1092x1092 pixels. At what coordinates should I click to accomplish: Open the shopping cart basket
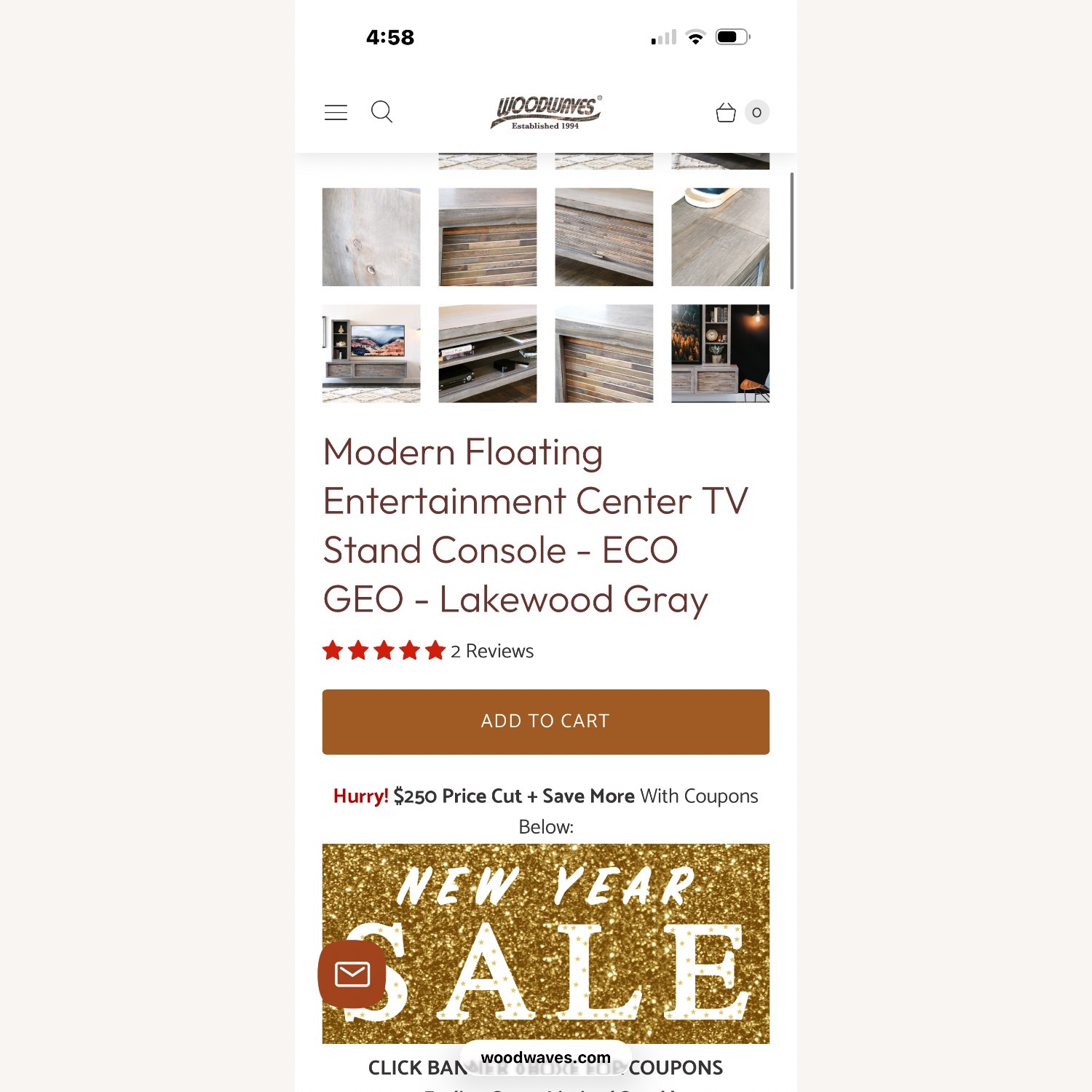(x=726, y=112)
